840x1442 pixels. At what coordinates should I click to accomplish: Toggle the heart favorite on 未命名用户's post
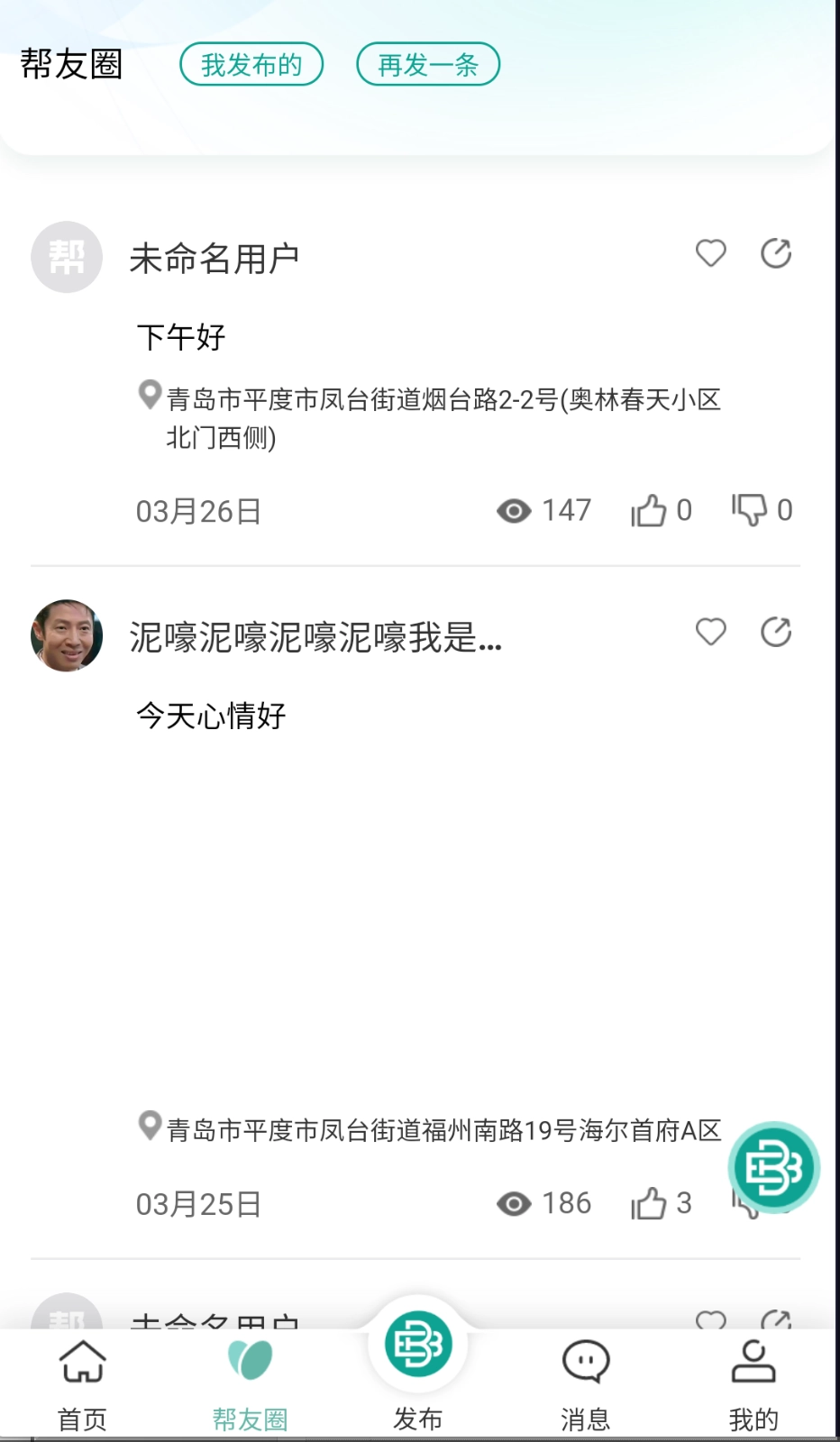pyautogui.click(x=710, y=253)
